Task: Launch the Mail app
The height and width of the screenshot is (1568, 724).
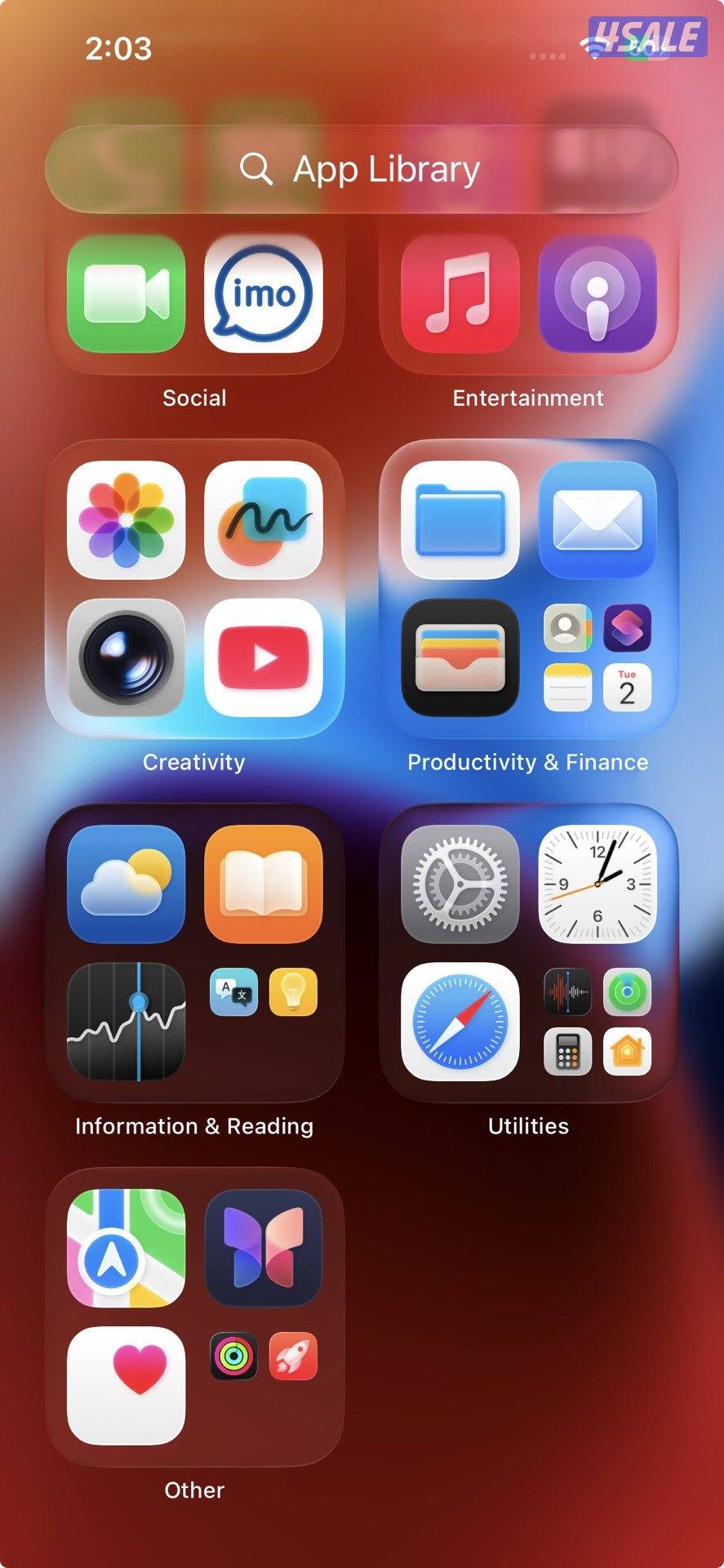Action: (x=597, y=520)
